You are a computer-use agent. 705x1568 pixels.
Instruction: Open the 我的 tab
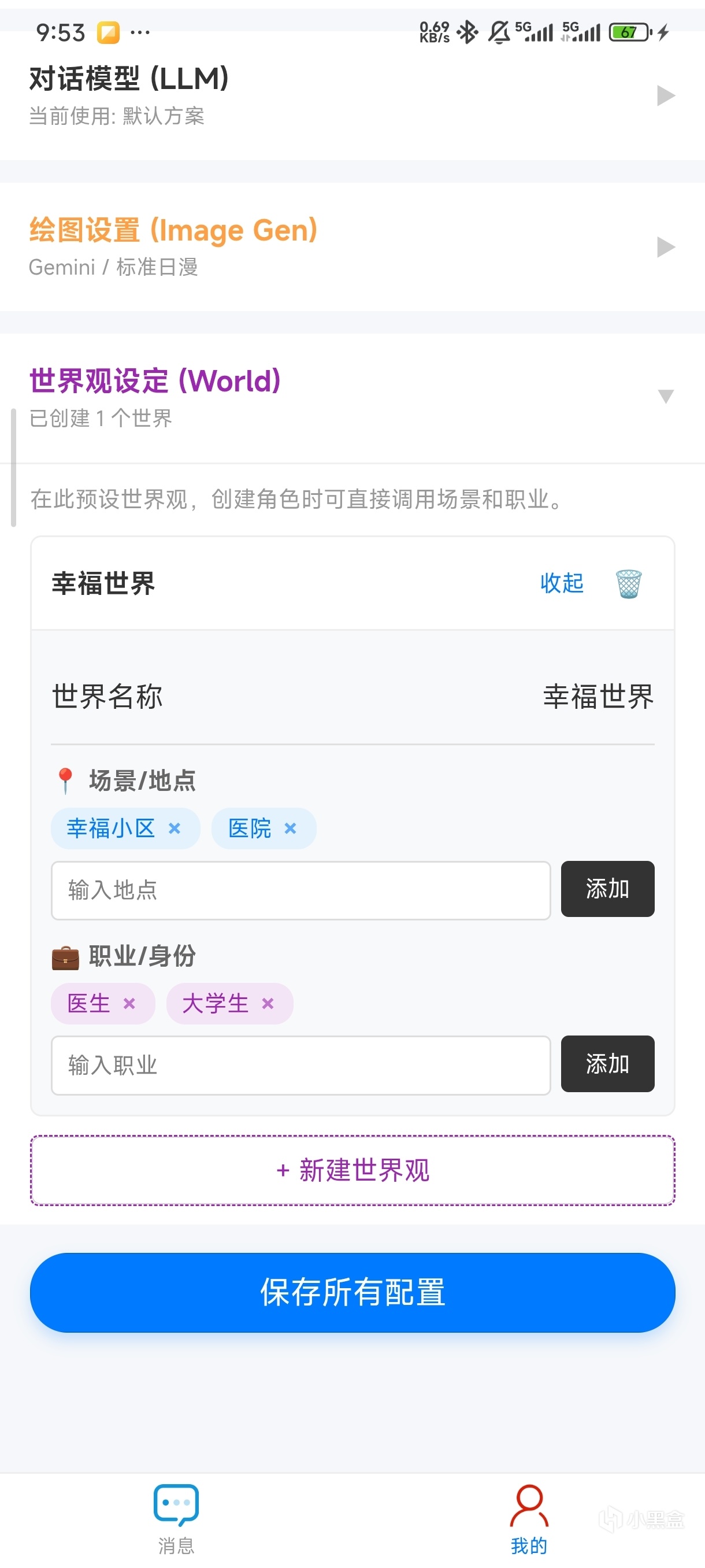tap(529, 1518)
